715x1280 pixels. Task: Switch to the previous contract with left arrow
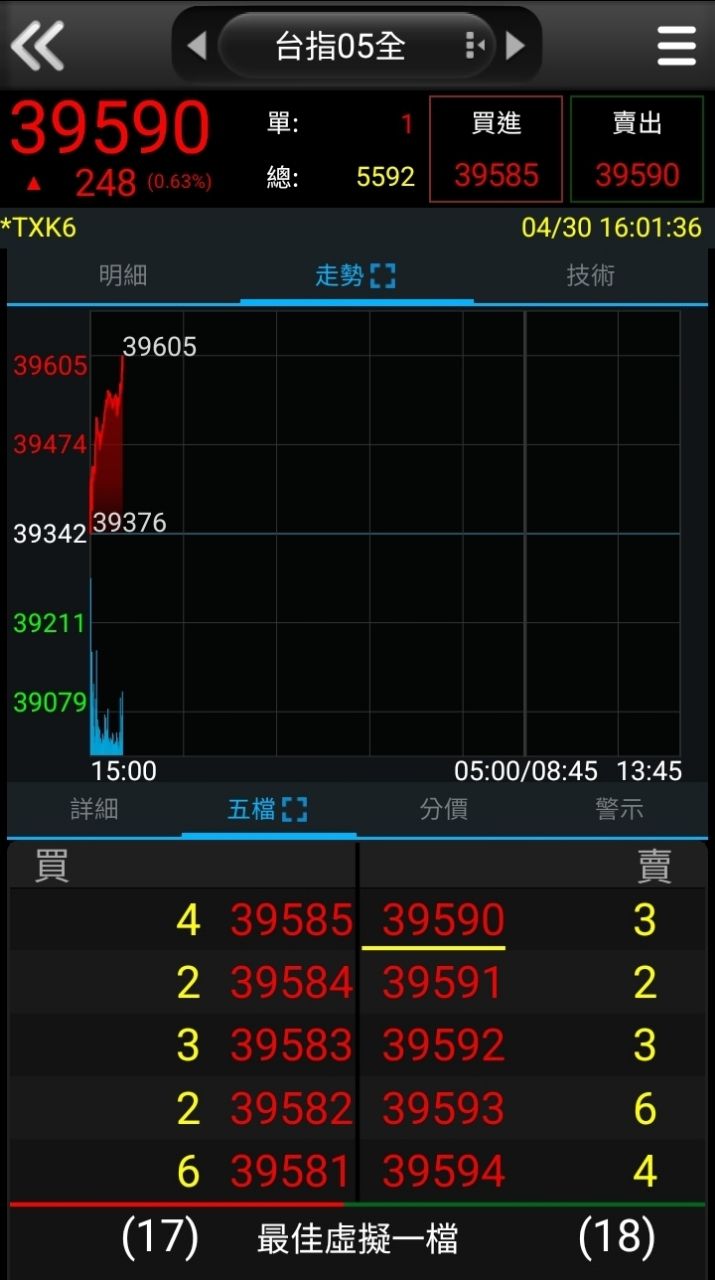[197, 45]
